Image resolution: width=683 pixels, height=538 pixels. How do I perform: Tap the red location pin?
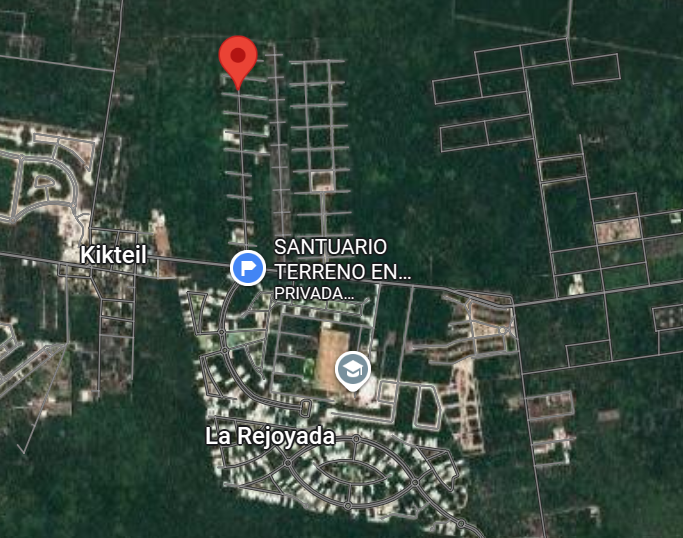[238, 57]
